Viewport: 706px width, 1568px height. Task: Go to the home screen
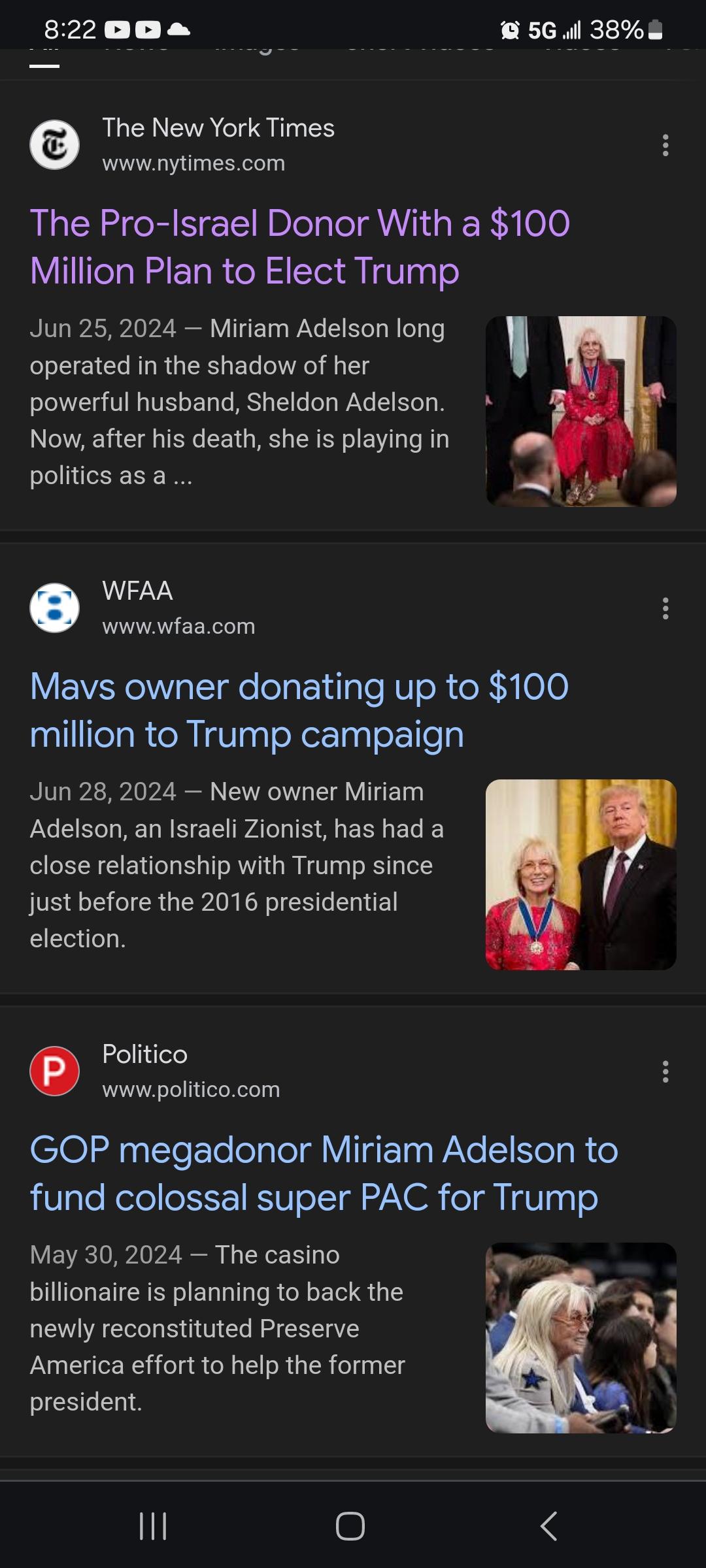tap(350, 1526)
